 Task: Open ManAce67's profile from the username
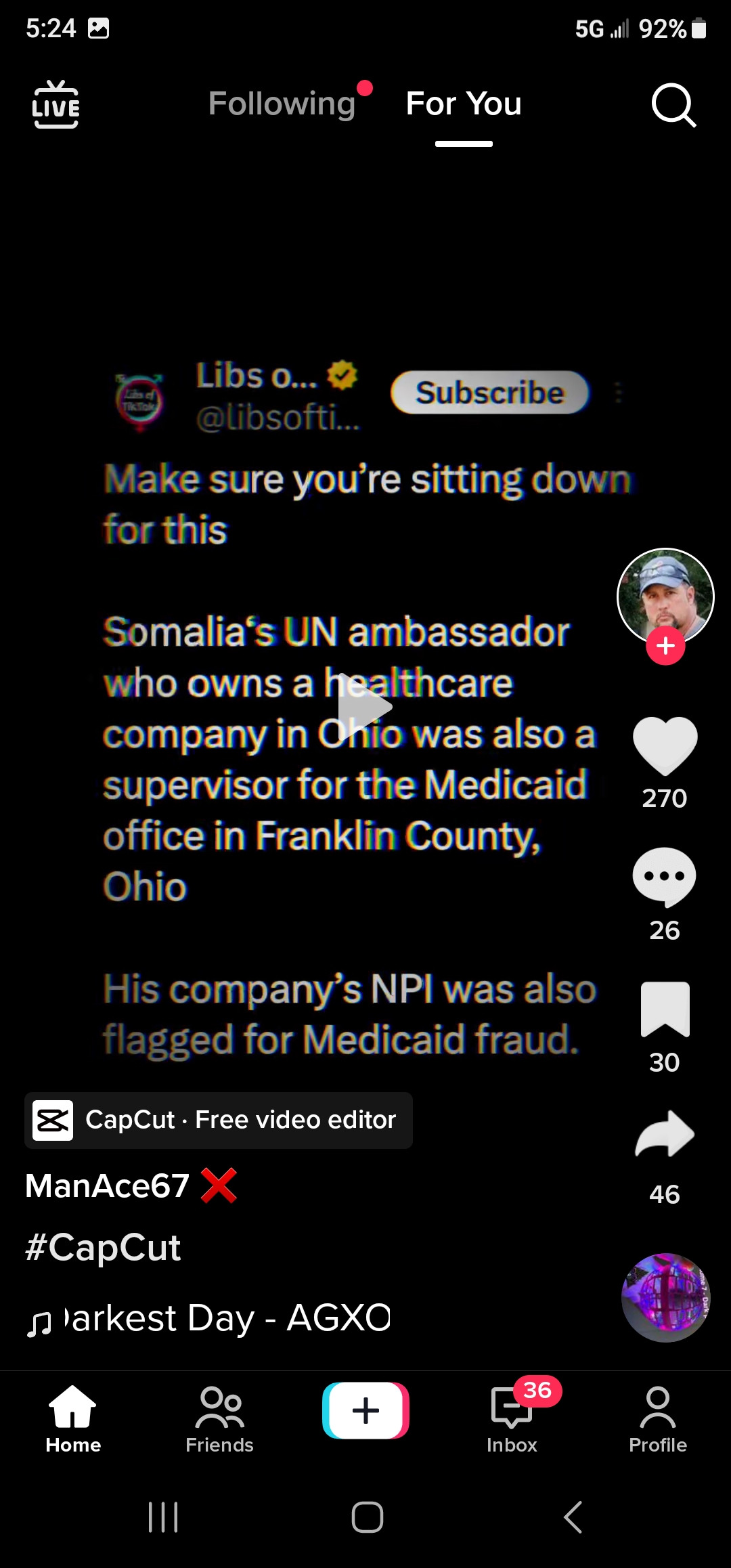(107, 1186)
